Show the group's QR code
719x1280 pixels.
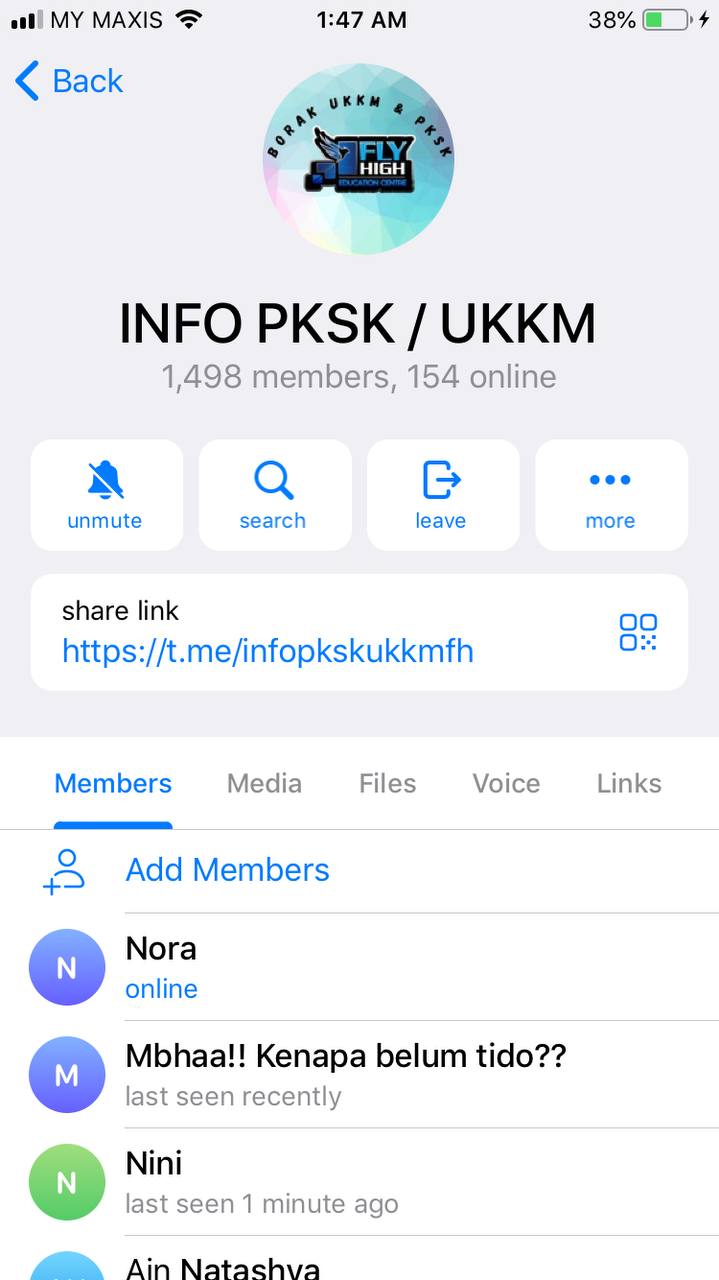[637, 632]
